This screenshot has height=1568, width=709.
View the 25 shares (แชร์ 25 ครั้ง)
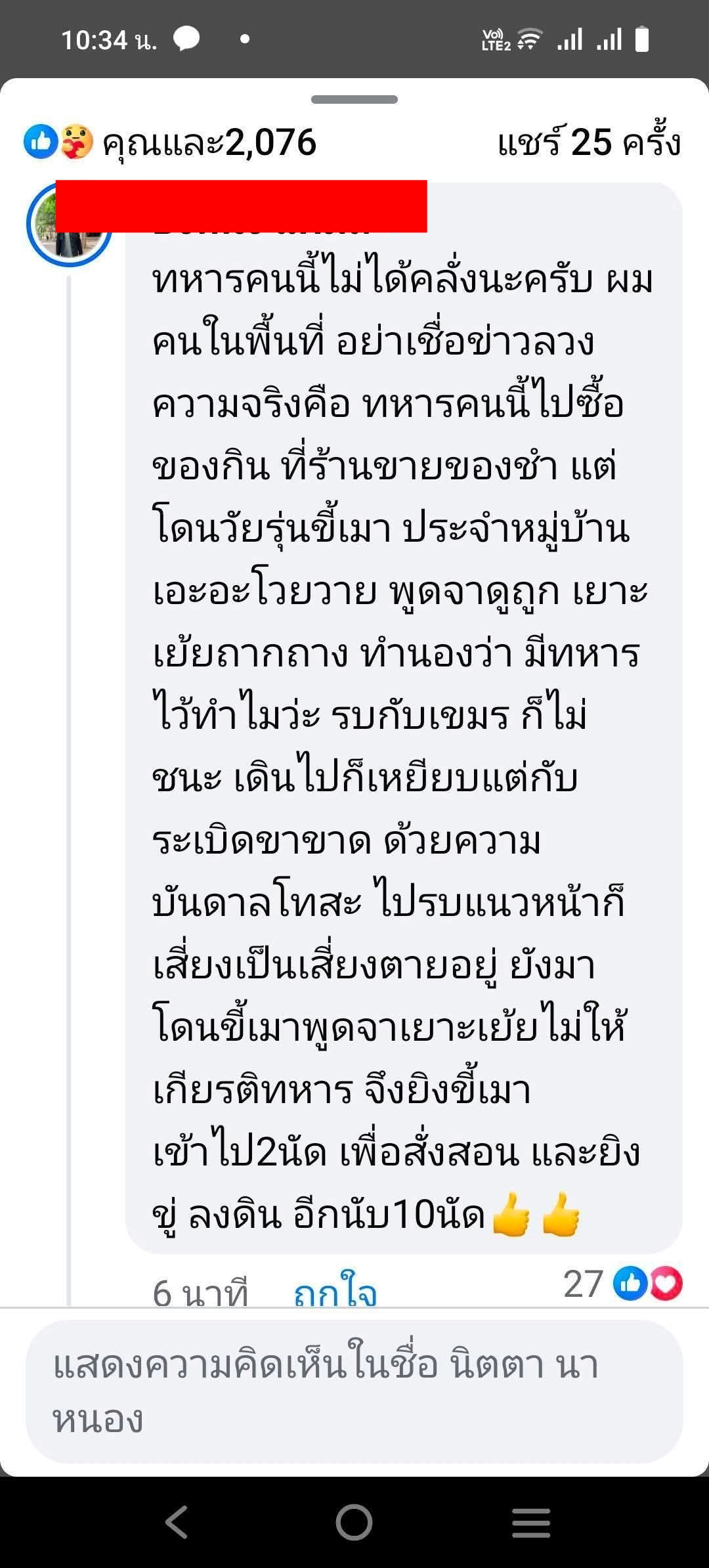(x=589, y=142)
